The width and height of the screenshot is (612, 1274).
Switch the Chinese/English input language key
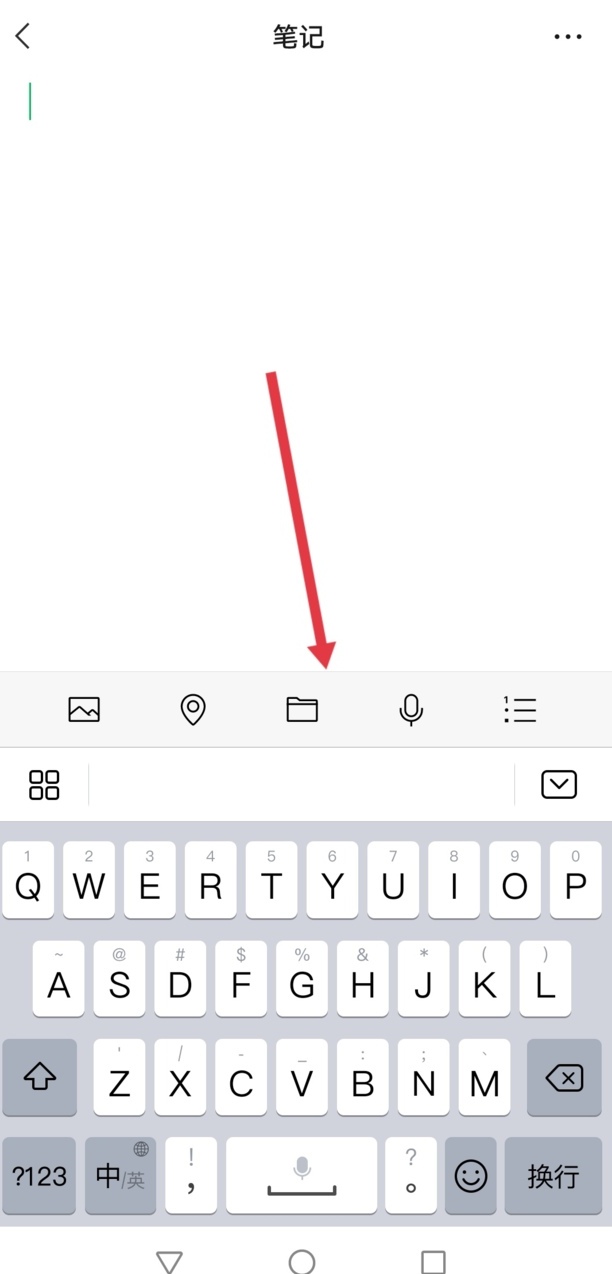(x=120, y=1175)
